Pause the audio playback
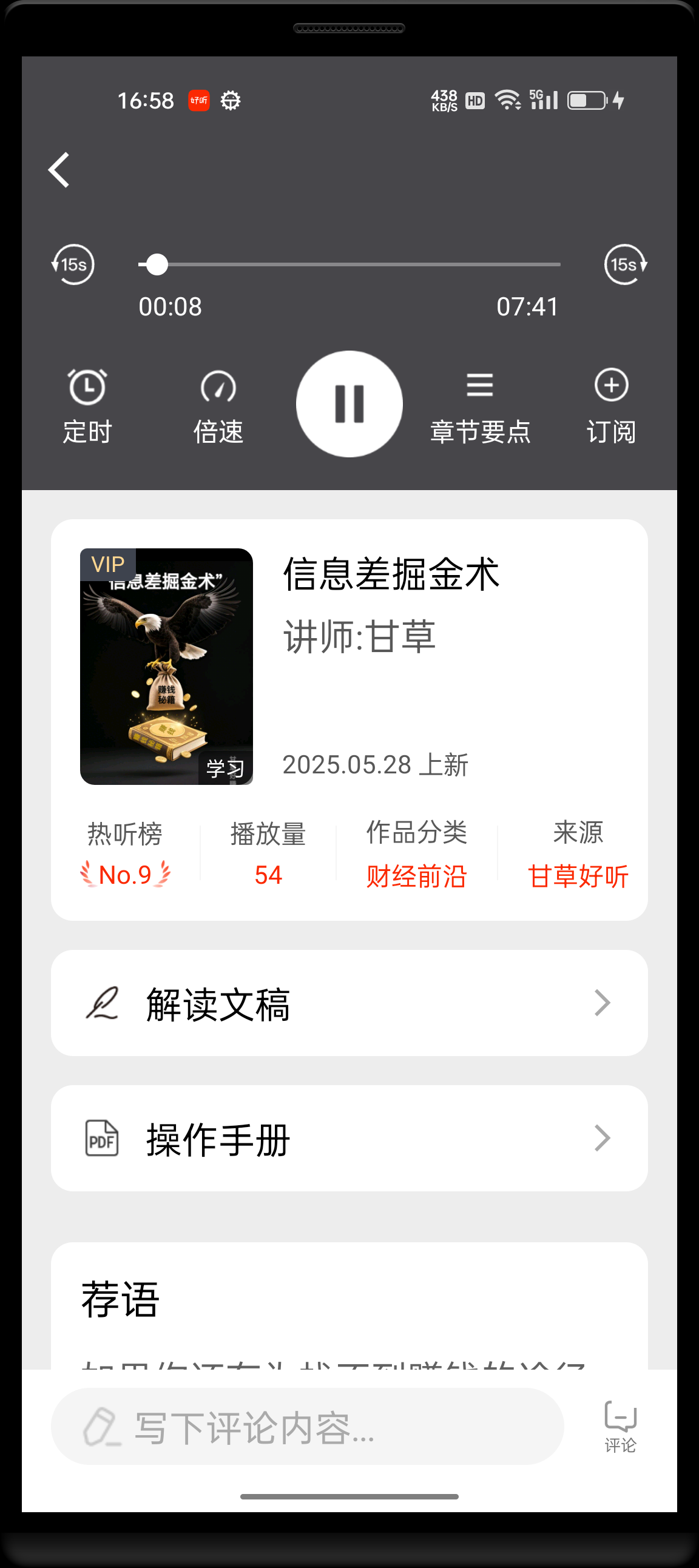The height and width of the screenshot is (1568, 699). pyautogui.click(x=349, y=403)
